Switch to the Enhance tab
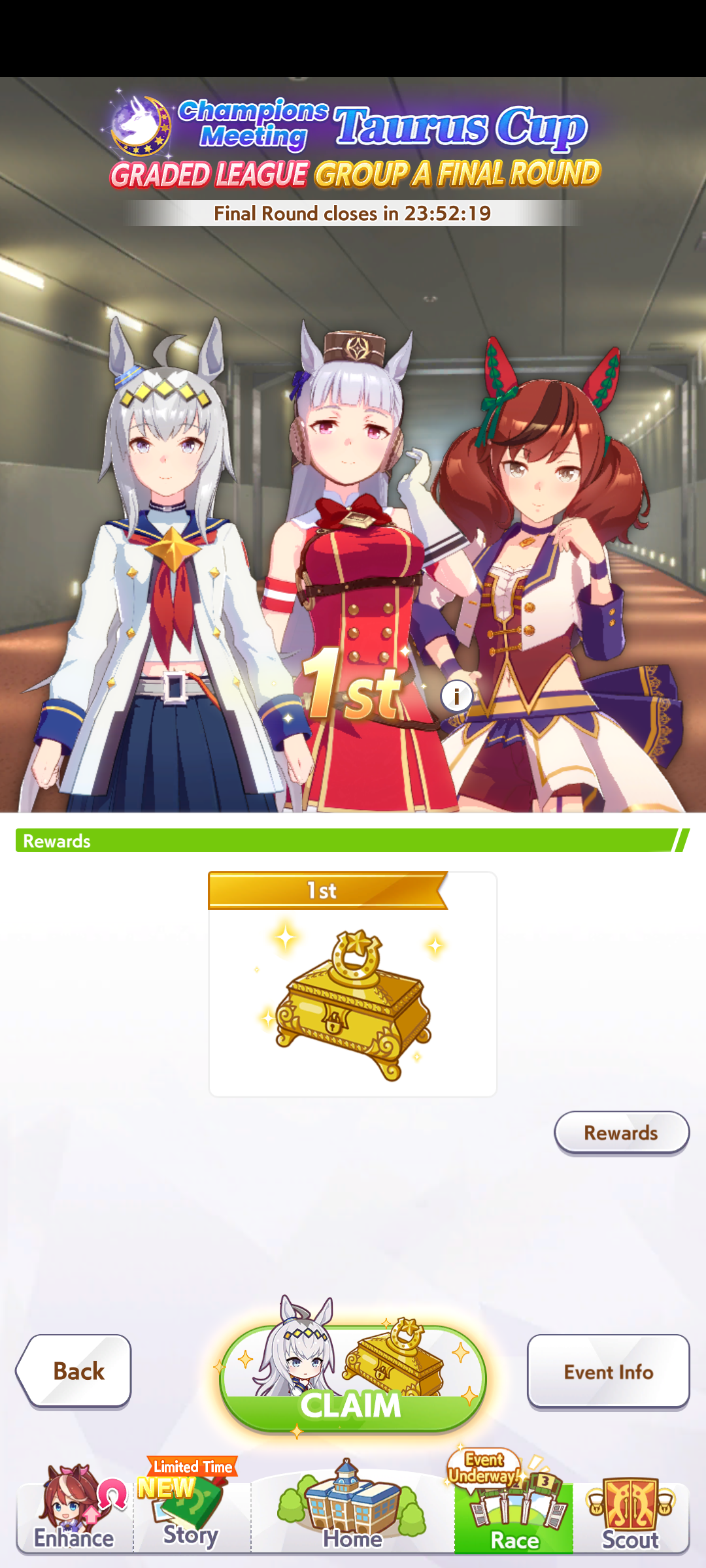 tap(75, 1511)
